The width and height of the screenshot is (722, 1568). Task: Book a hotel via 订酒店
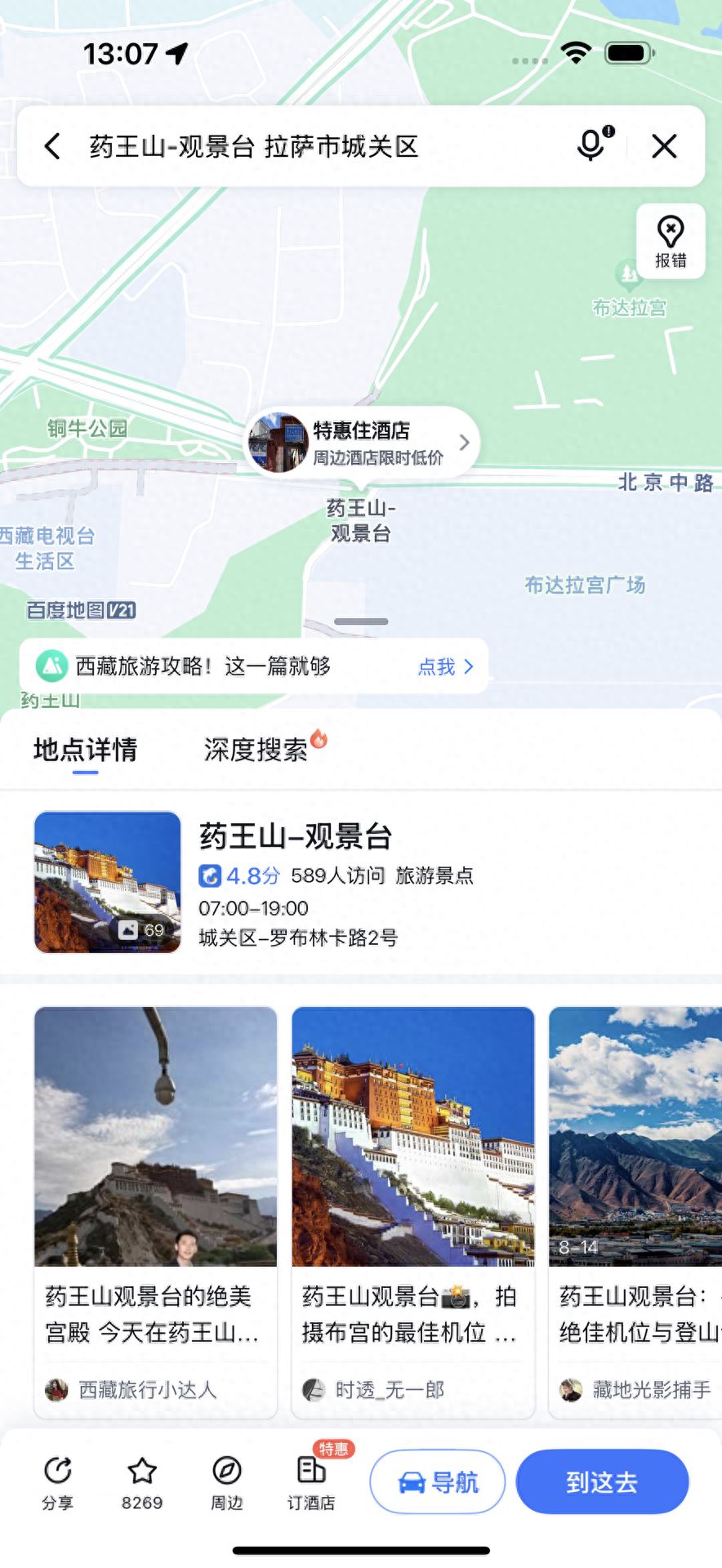click(311, 1482)
